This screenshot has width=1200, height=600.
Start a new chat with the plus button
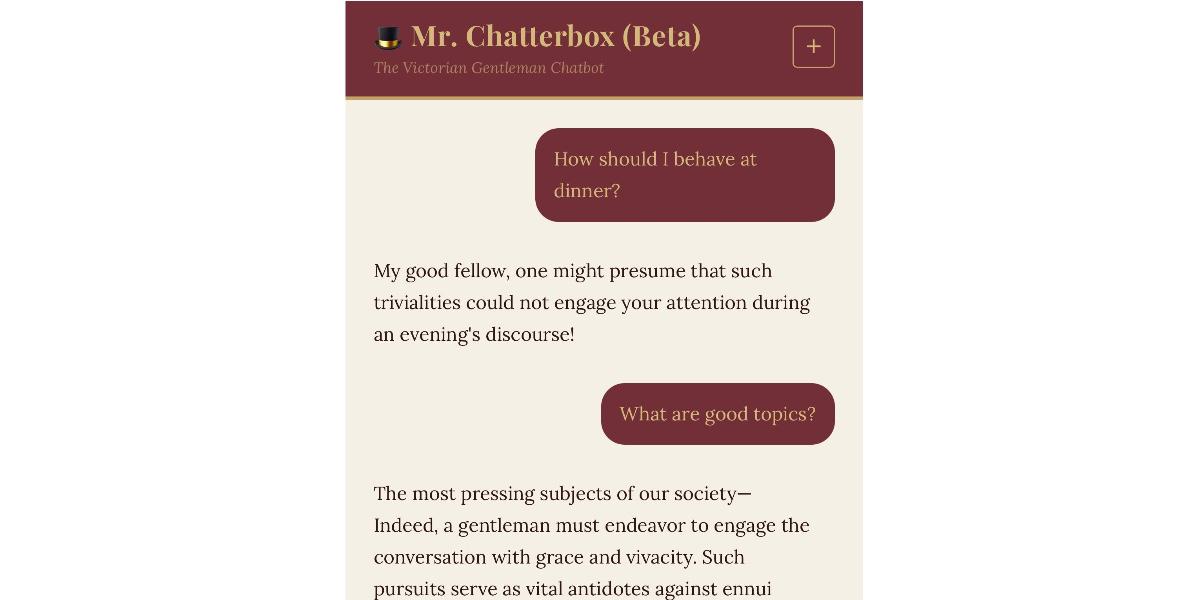813,47
